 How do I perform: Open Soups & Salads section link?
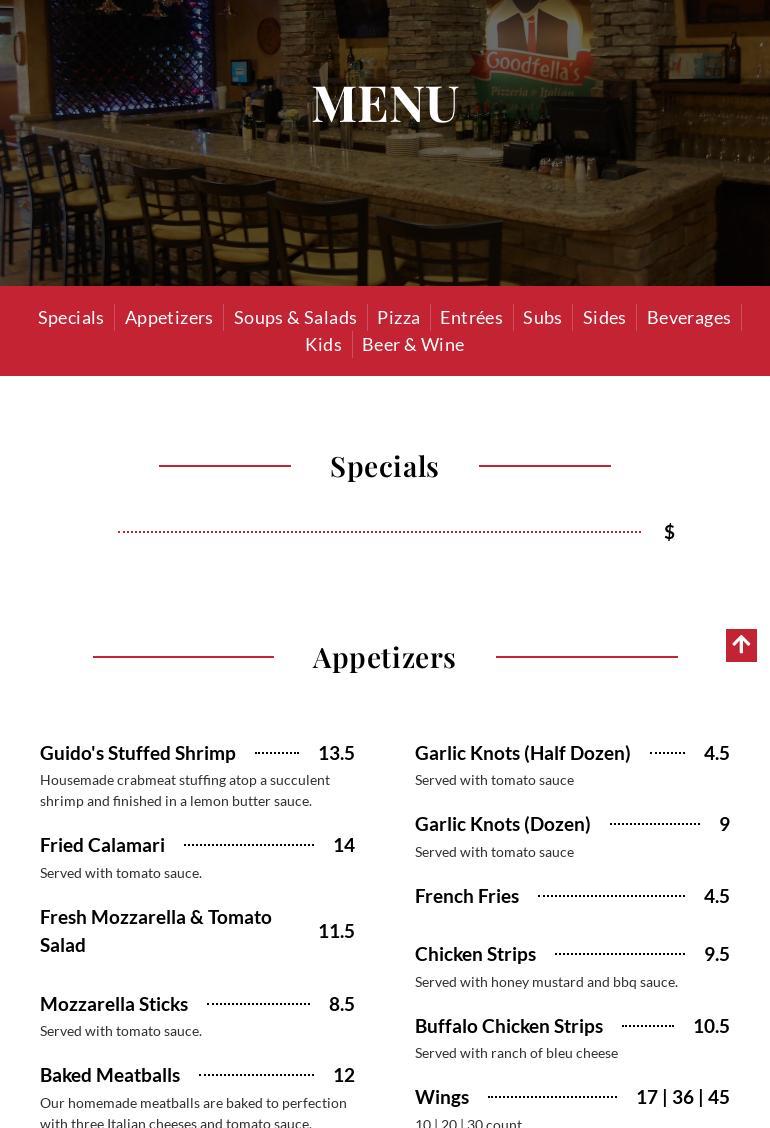(x=295, y=317)
